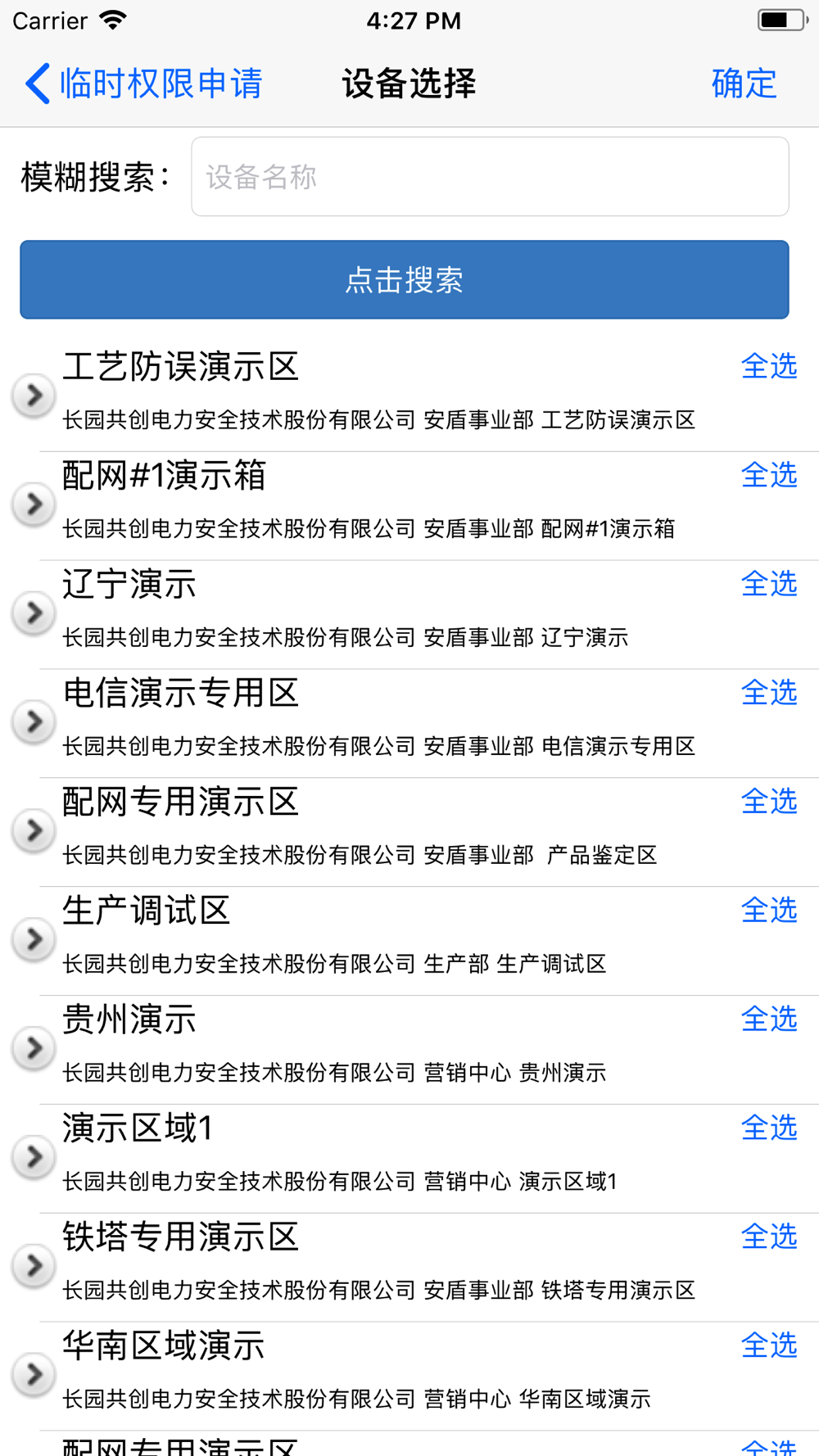Select all in 工艺防误演示区

pos(769,366)
